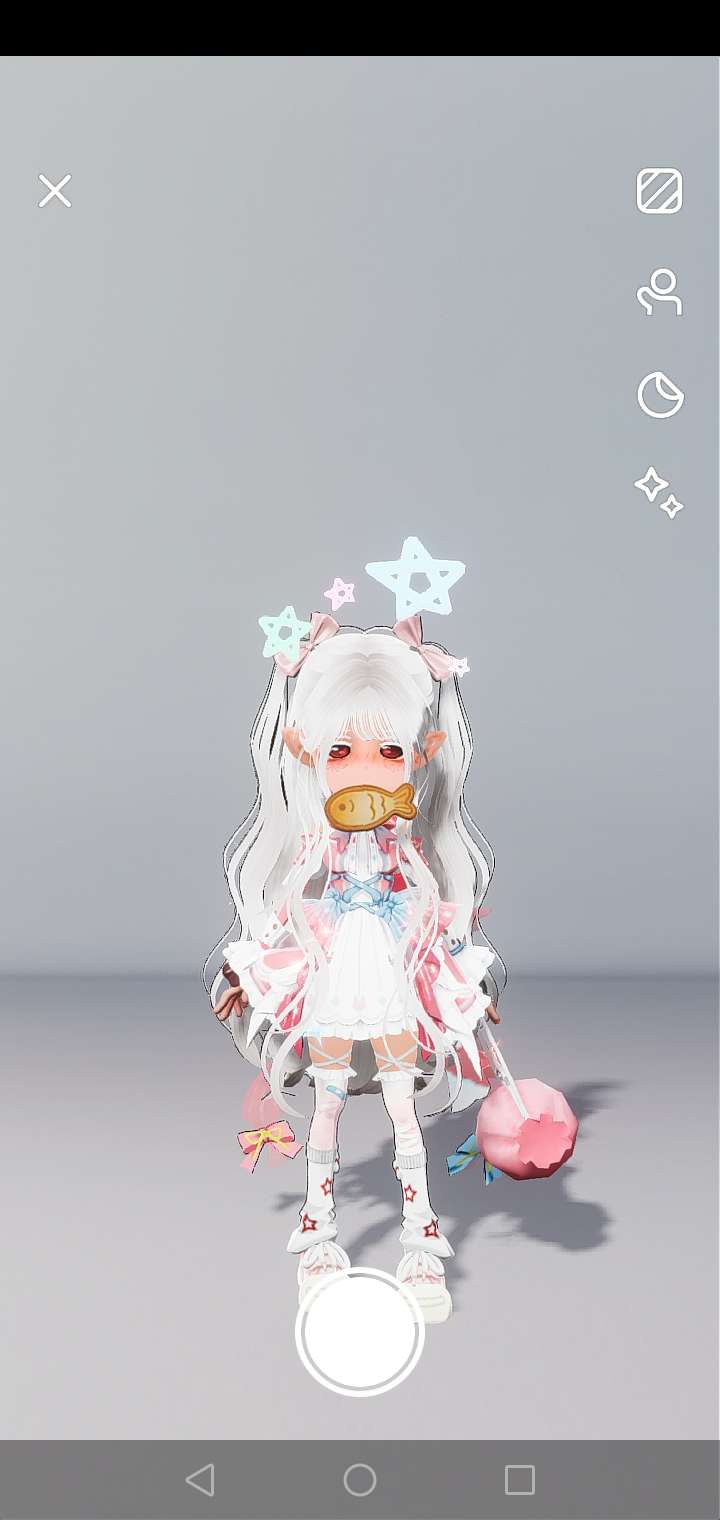Go to the home screen
This screenshot has height=1520, width=720.
[x=360, y=1480]
